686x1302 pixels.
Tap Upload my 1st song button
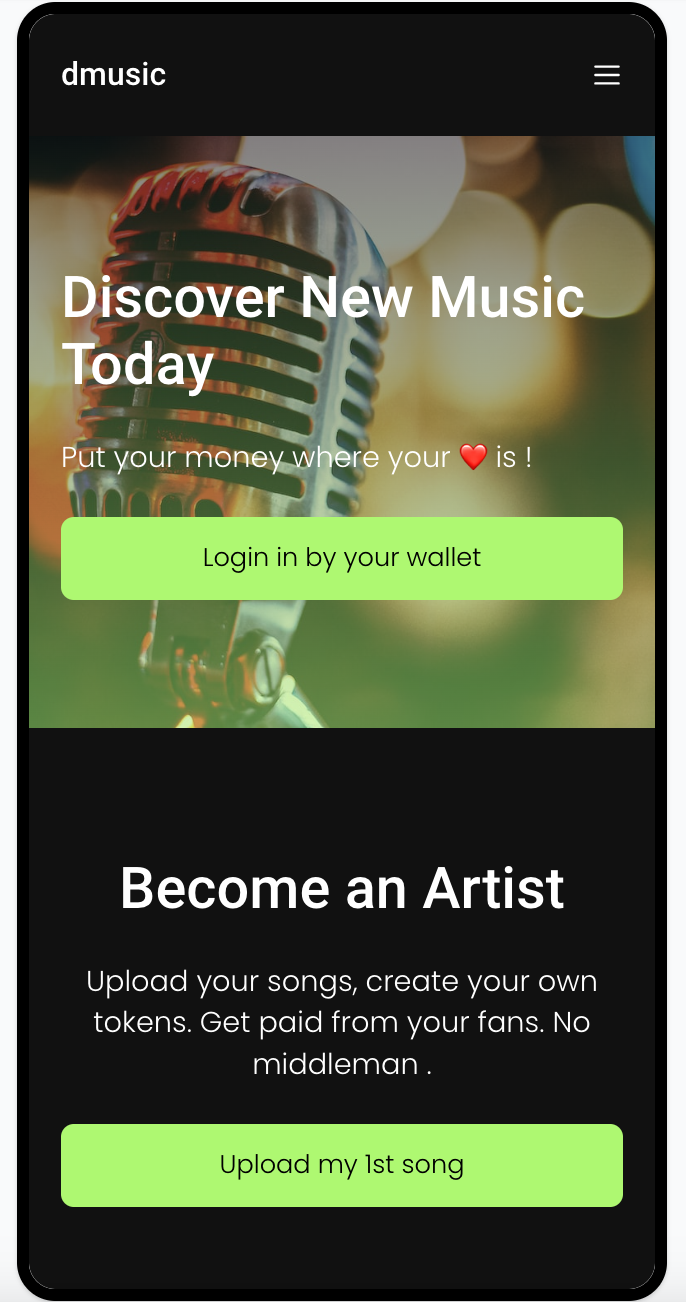pos(342,1165)
